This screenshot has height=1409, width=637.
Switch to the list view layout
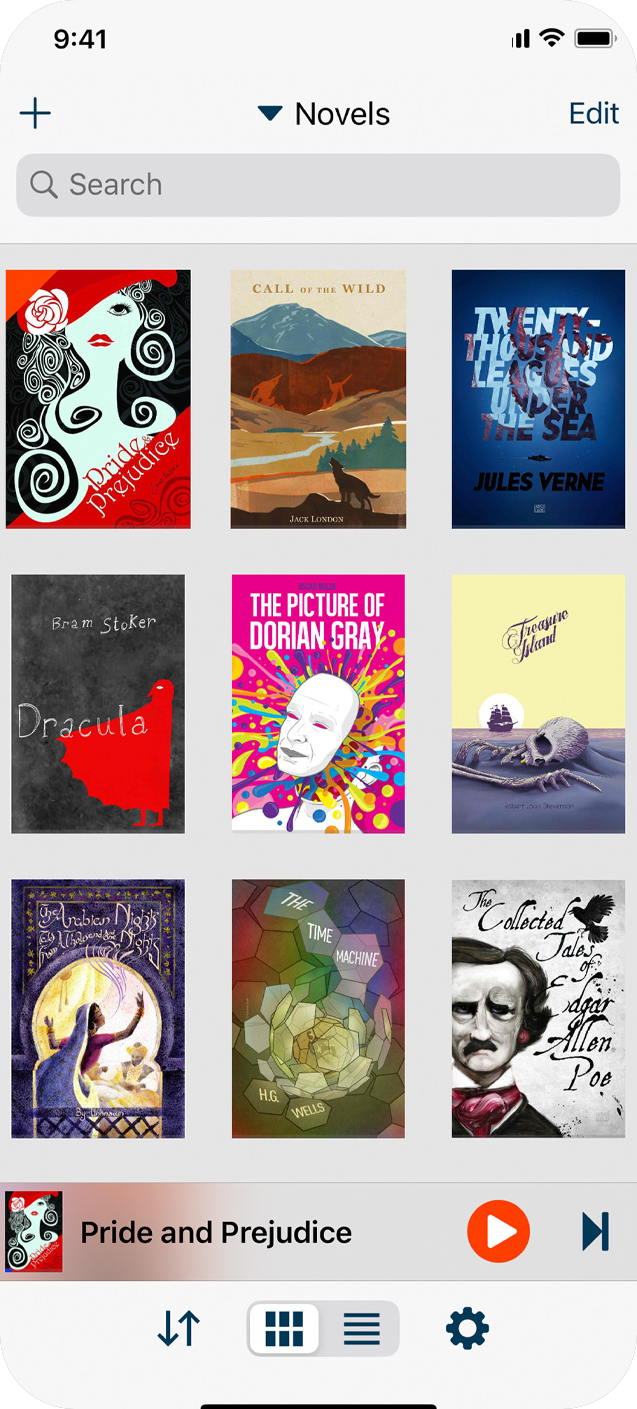tap(361, 1329)
